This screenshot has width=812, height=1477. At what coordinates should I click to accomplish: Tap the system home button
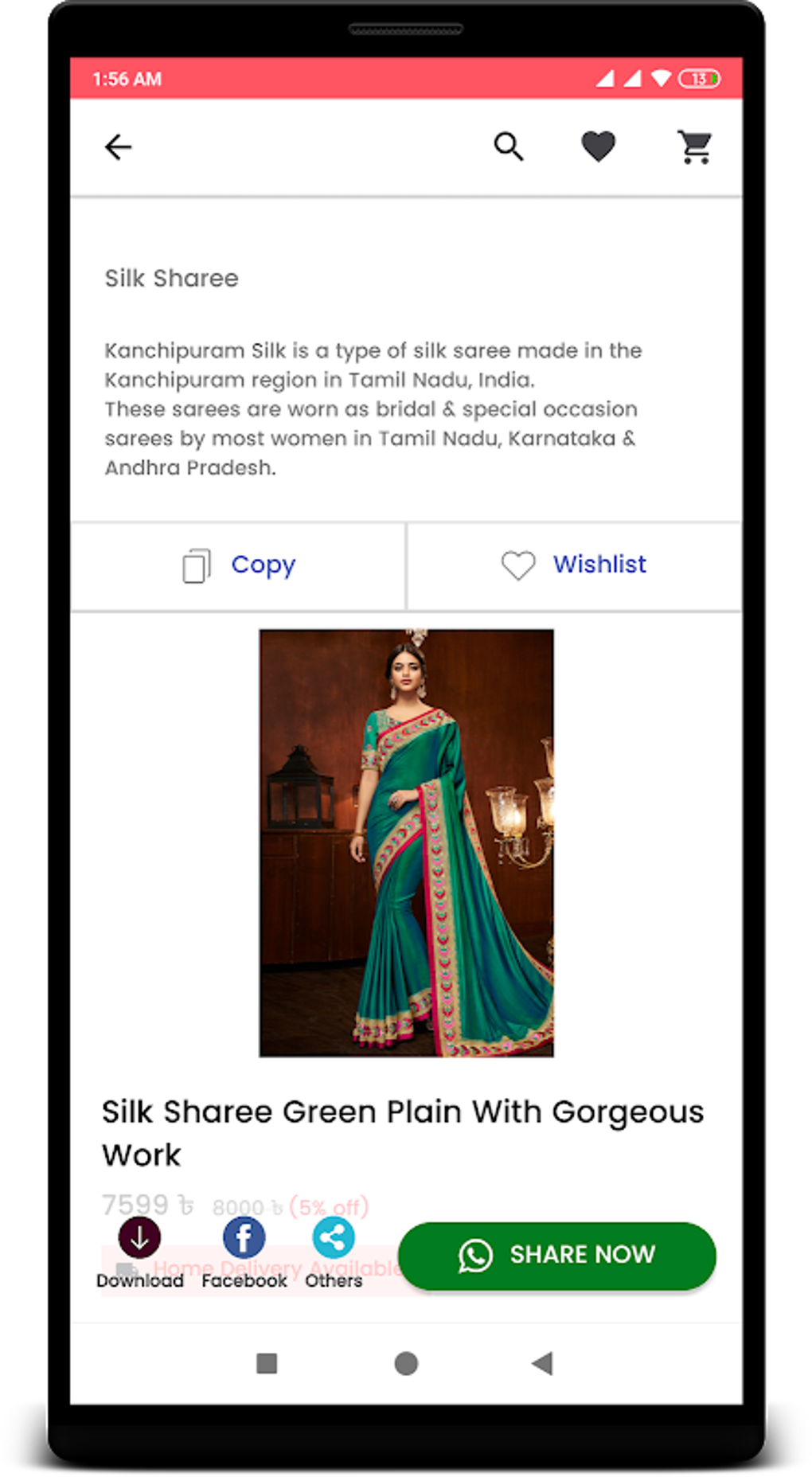pos(406,1363)
